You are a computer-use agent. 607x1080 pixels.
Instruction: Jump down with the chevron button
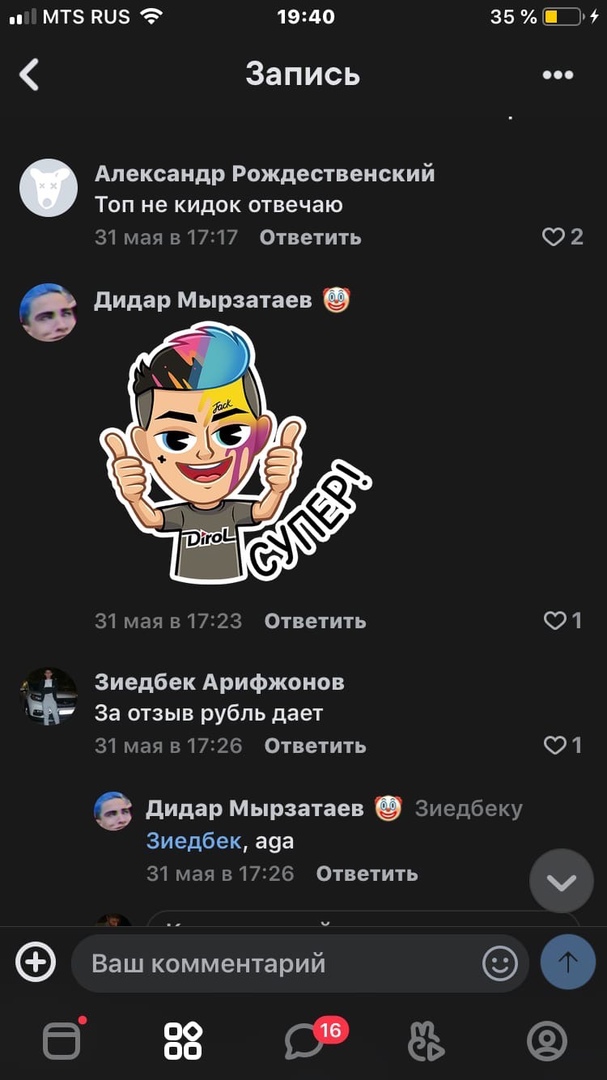pyautogui.click(x=562, y=882)
